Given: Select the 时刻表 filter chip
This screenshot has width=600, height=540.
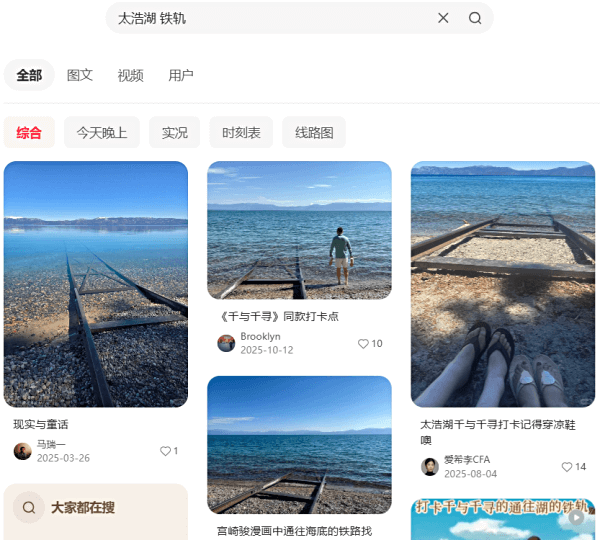Looking at the screenshot, I should coord(241,132).
